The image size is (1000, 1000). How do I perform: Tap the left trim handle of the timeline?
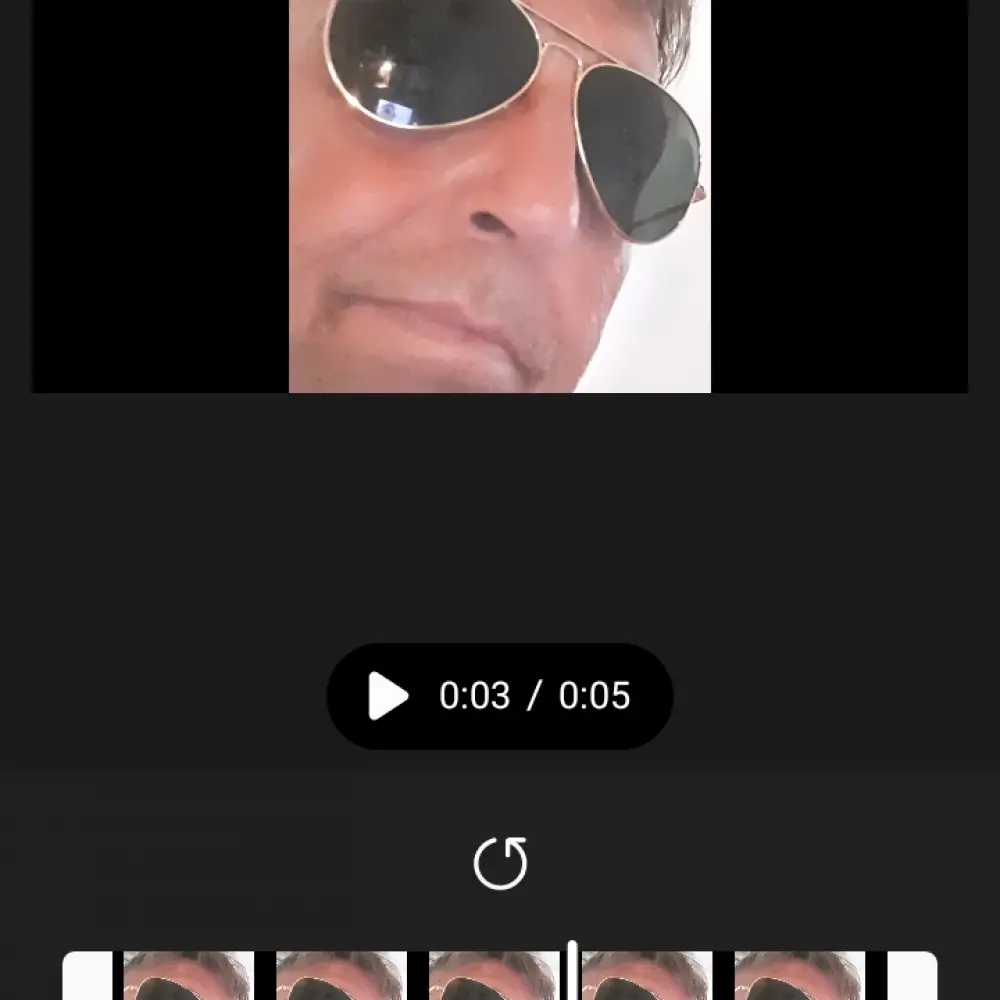[88, 978]
